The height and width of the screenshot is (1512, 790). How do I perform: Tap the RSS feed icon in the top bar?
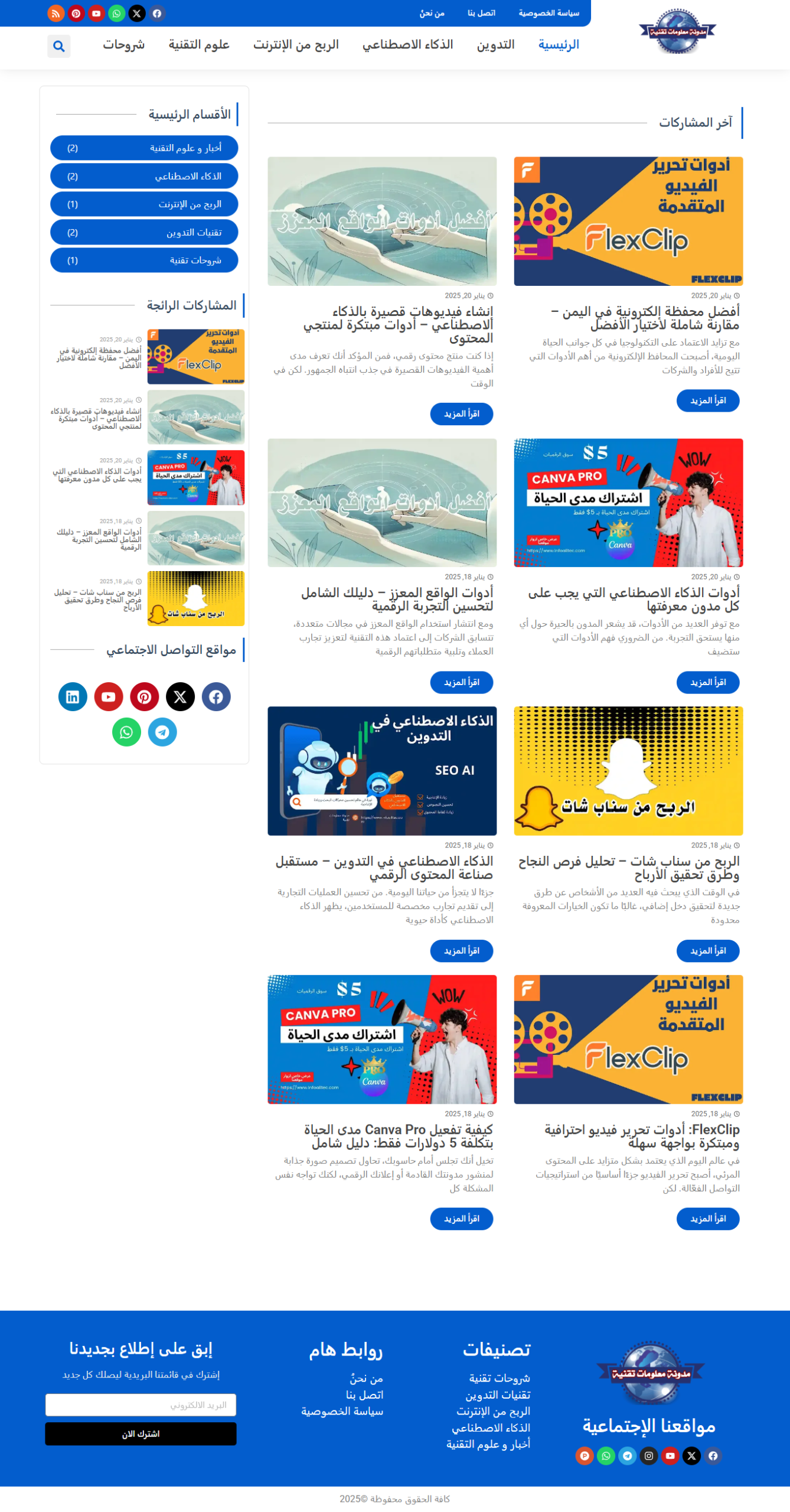(x=56, y=13)
